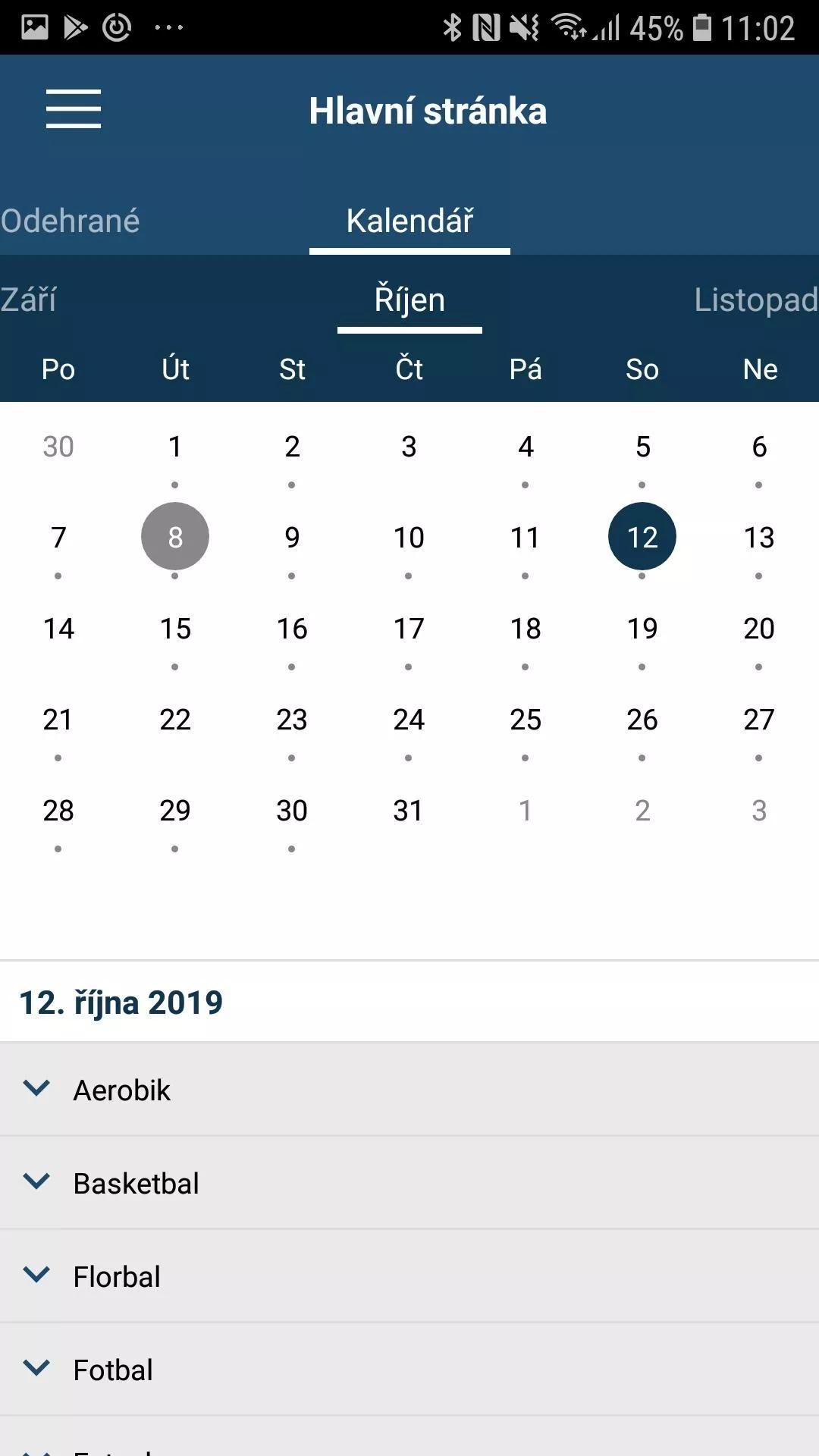The width and height of the screenshot is (819, 1456).
Task: Expand the Florbal section
Action: coord(409,1276)
